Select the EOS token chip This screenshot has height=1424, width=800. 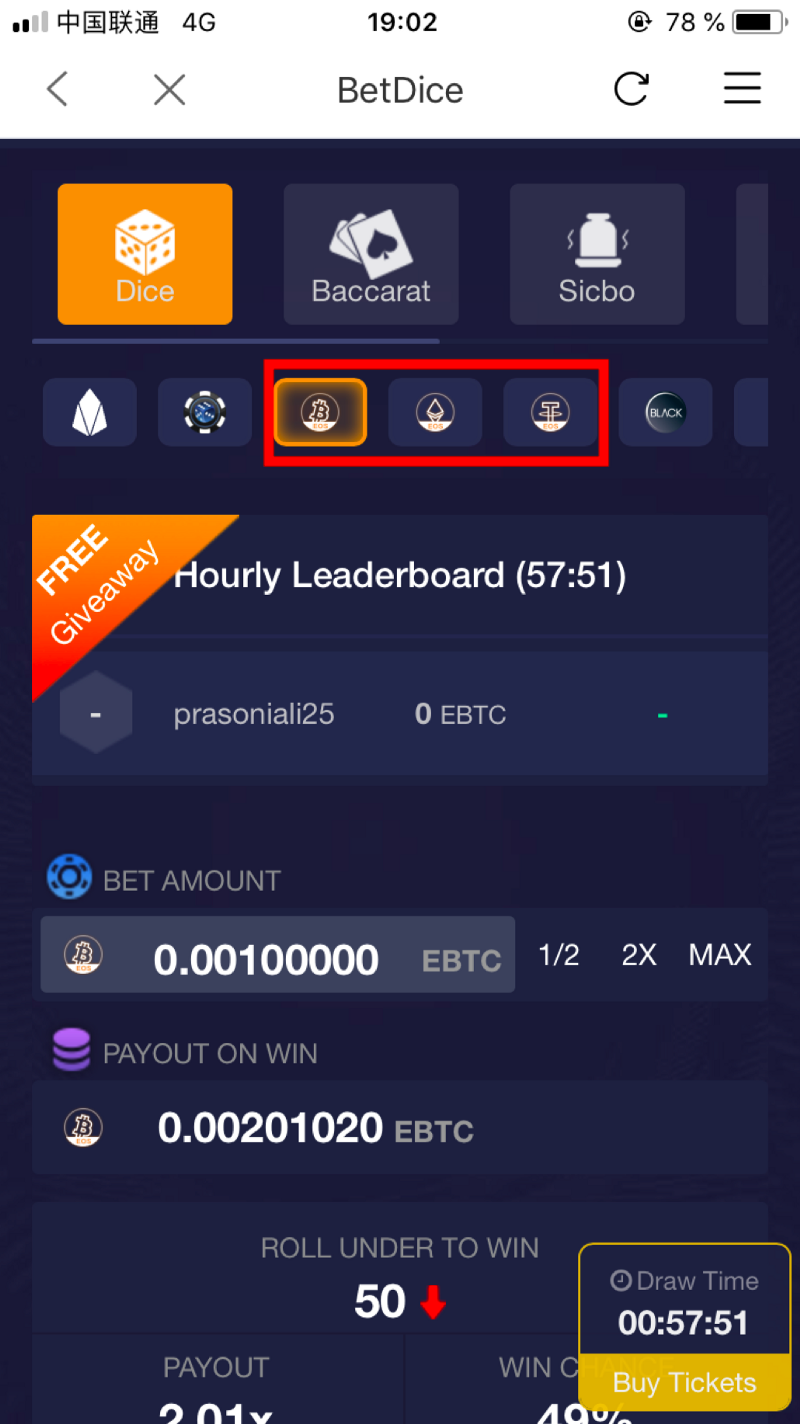tap(90, 412)
